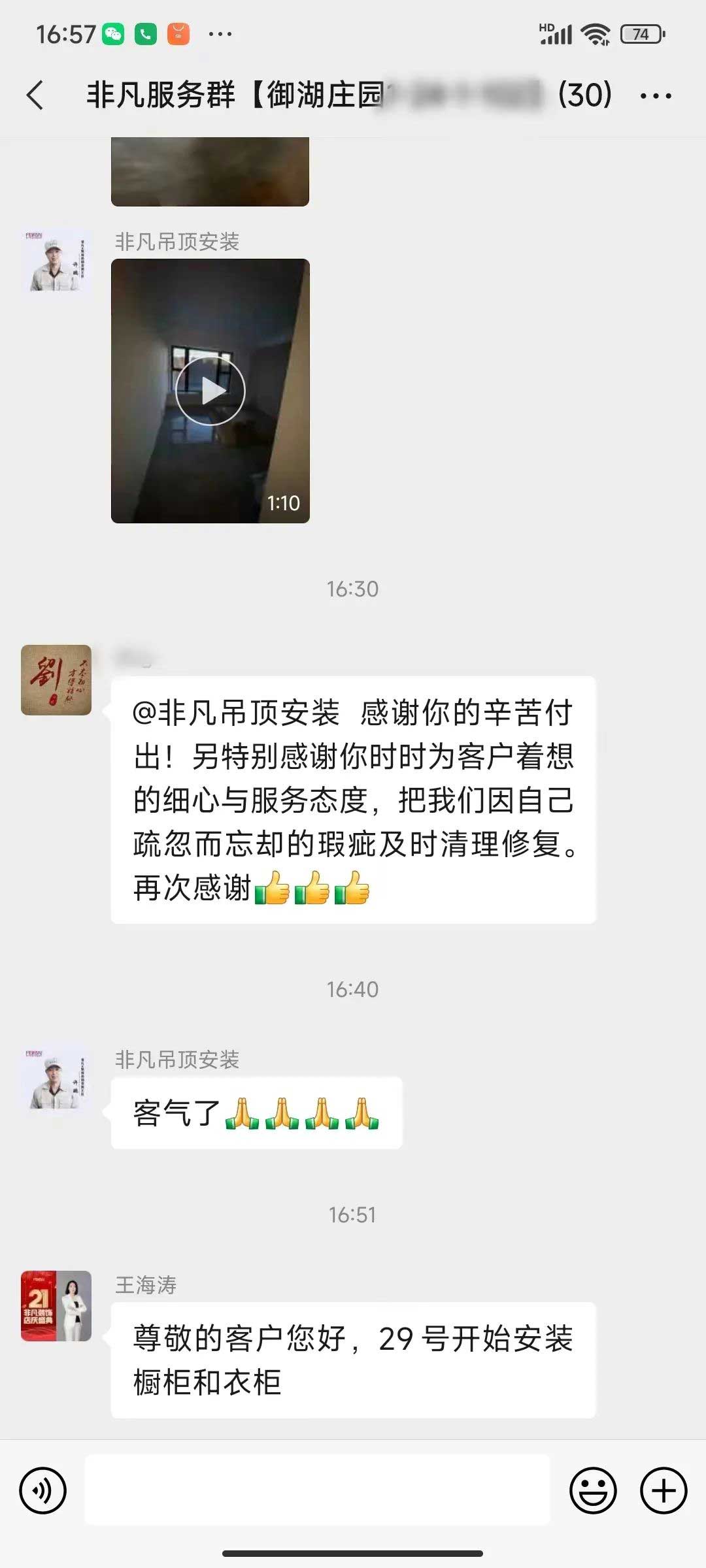This screenshot has height=1568, width=706.
Task: Focus the message text field
Action: (x=318, y=1490)
